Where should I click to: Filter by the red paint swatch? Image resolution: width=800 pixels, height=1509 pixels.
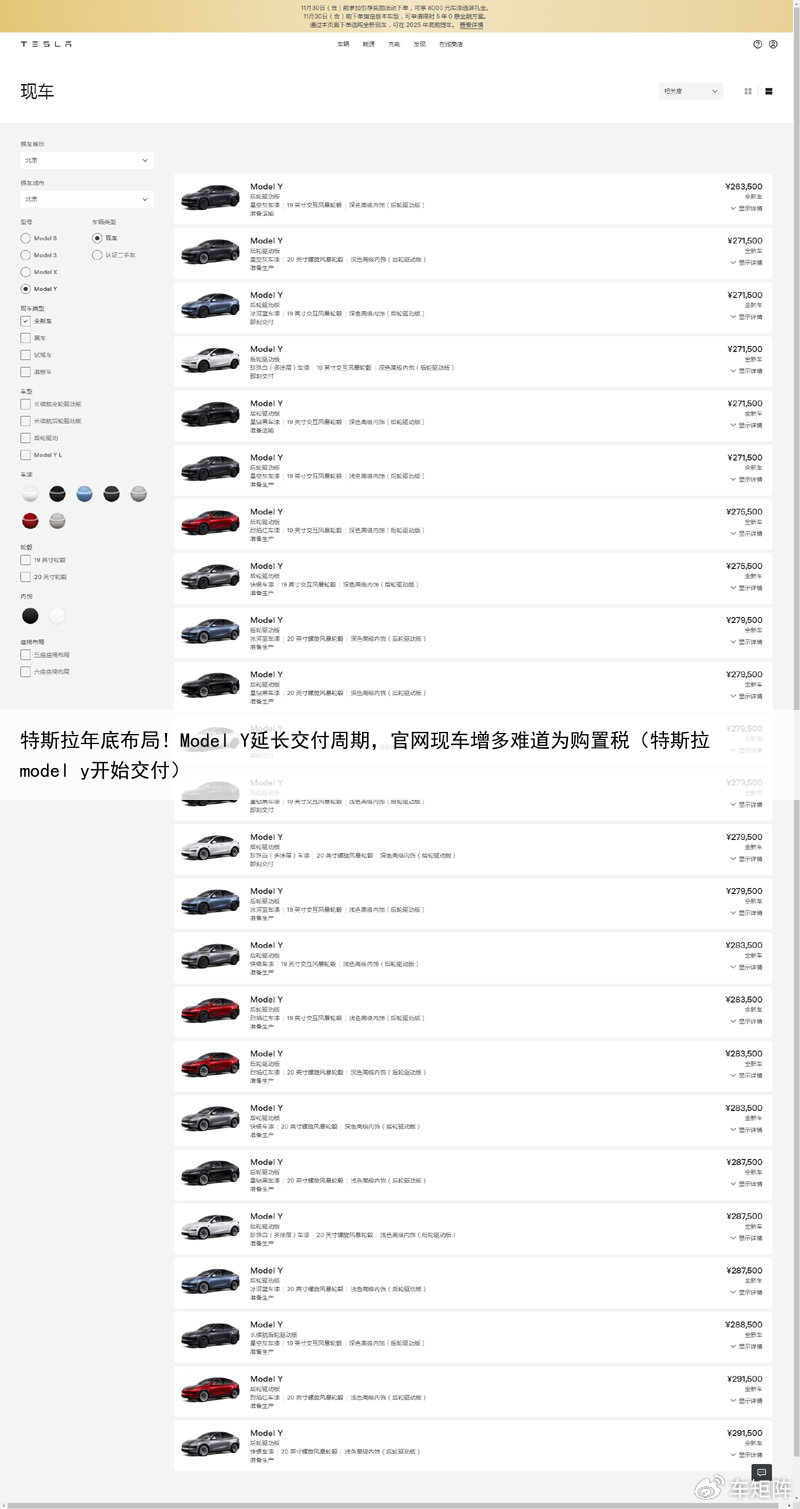click(30, 521)
